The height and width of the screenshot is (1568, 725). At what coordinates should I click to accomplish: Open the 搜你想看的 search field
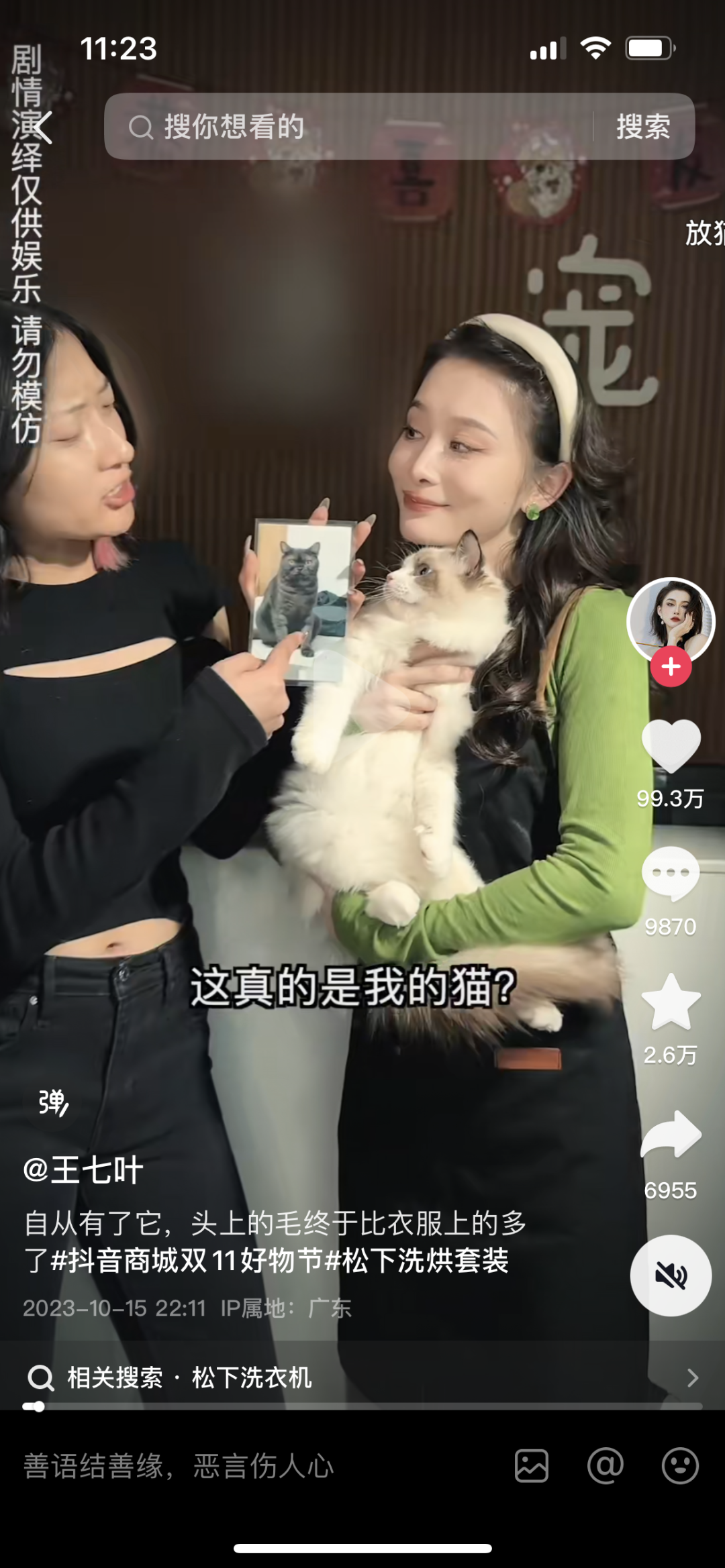tap(349, 127)
